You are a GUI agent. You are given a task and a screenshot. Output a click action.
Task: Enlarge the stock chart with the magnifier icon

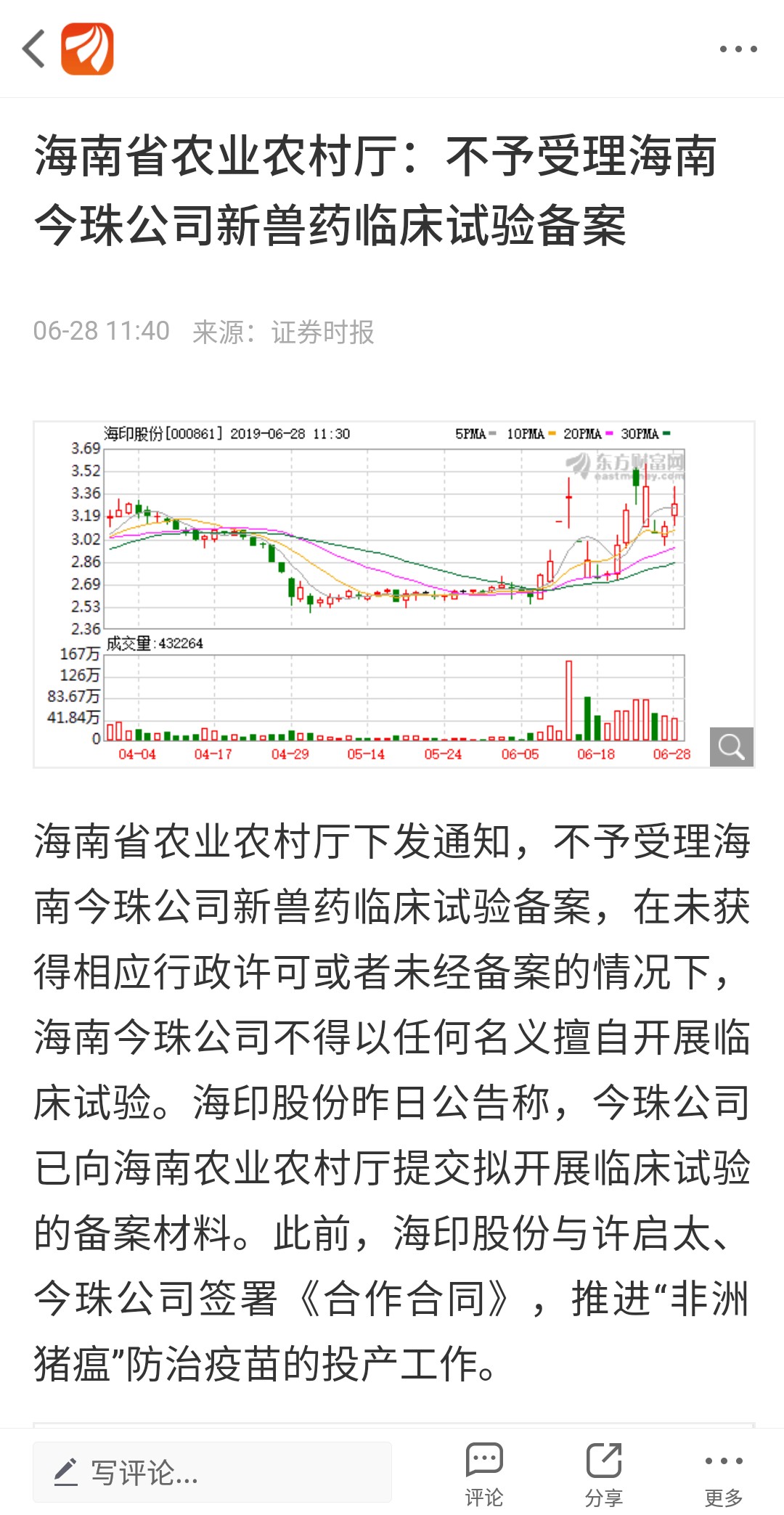click(x=731, y=746)
